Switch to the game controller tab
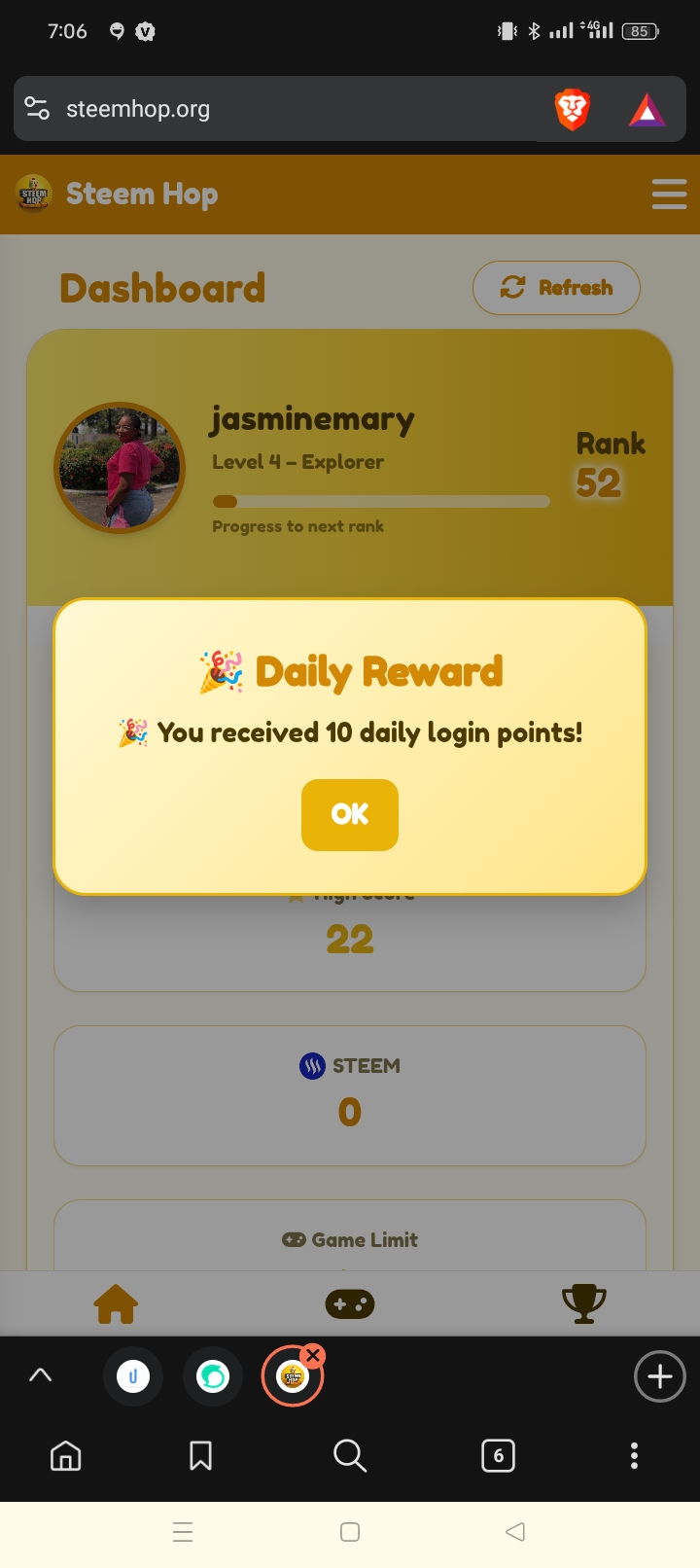The image size is (700, 1568). 349,1303
